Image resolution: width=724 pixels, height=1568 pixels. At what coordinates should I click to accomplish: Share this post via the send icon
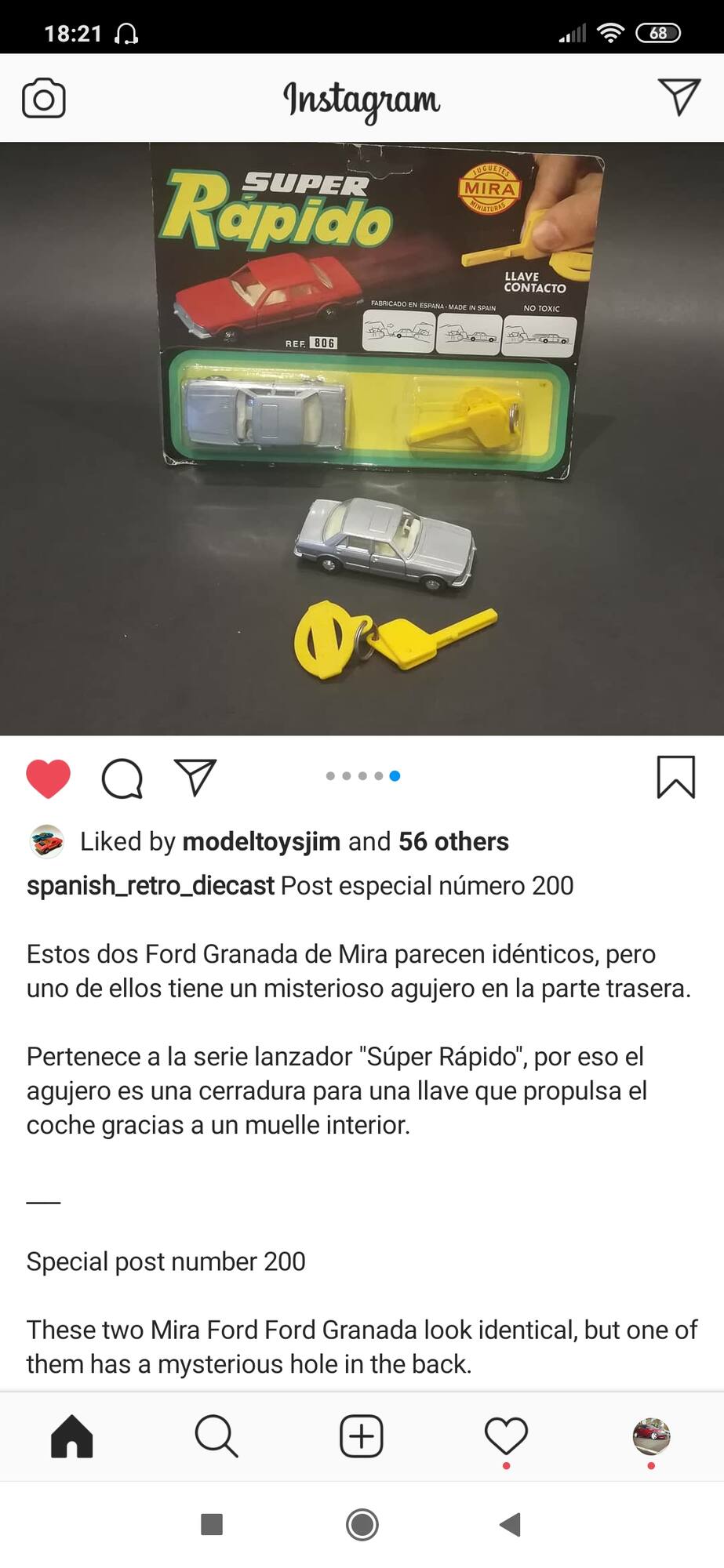[x=195, y=778]
